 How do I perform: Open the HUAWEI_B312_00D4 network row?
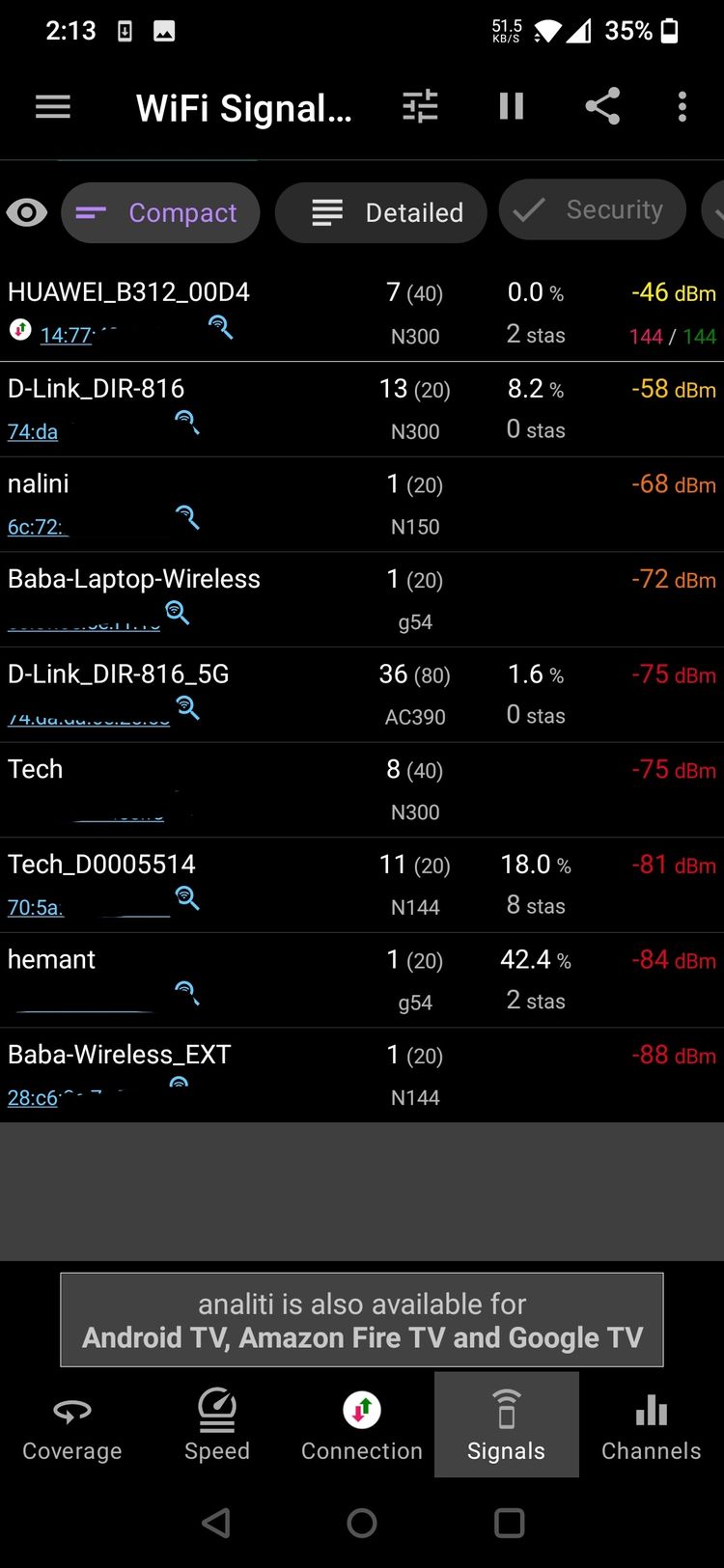coord(362,313)
